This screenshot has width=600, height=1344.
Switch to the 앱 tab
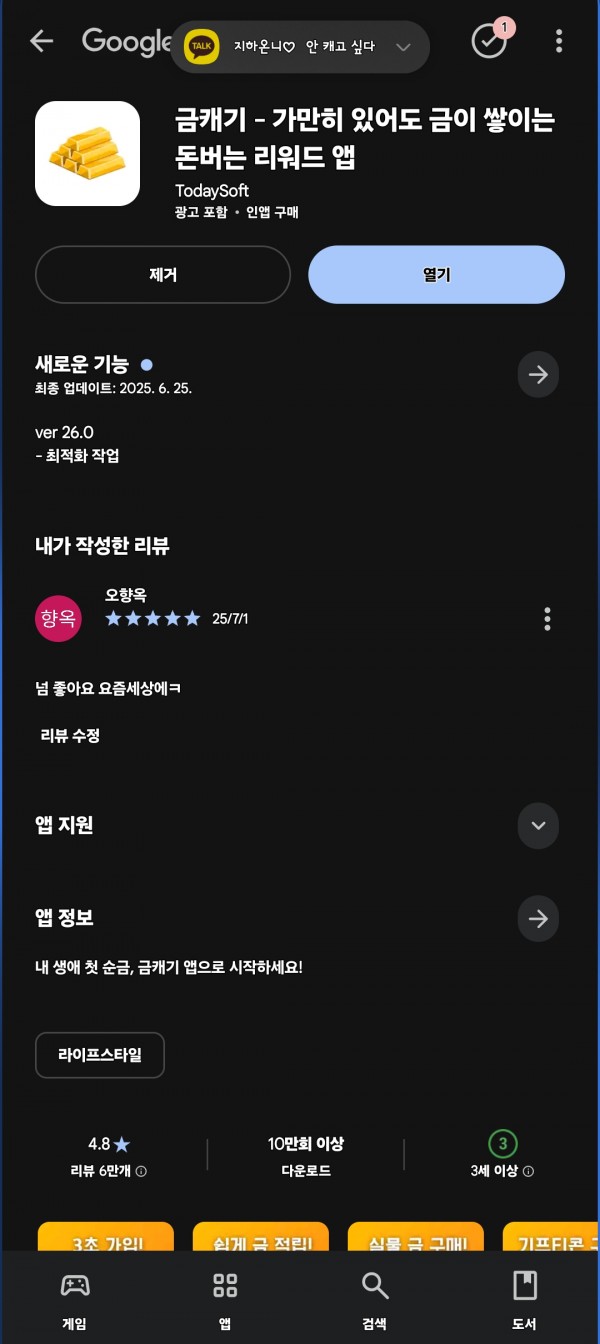point(225,1299)
